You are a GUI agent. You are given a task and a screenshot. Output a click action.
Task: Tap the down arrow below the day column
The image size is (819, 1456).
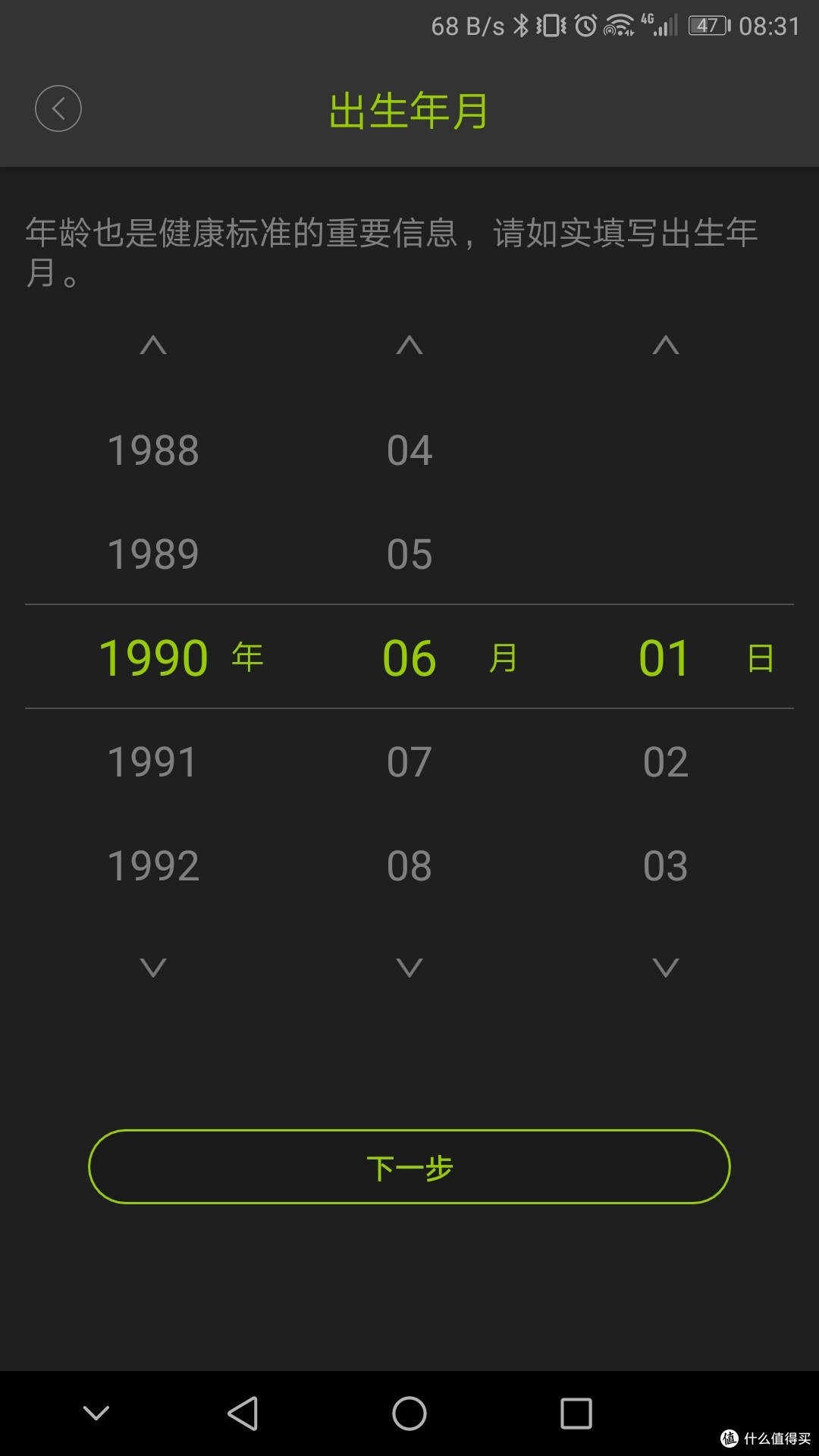click(x=666, y=968)
